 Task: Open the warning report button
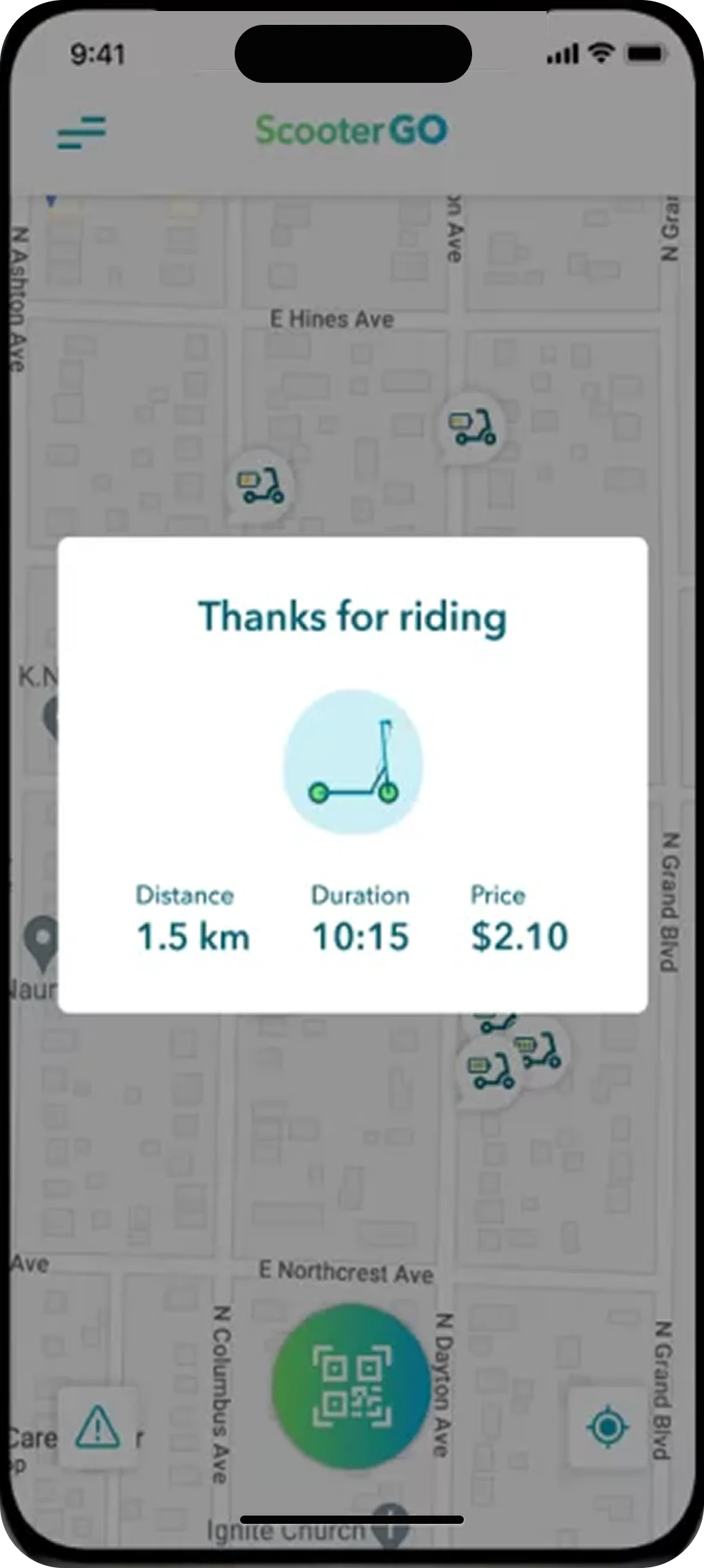click(98, 1427)
